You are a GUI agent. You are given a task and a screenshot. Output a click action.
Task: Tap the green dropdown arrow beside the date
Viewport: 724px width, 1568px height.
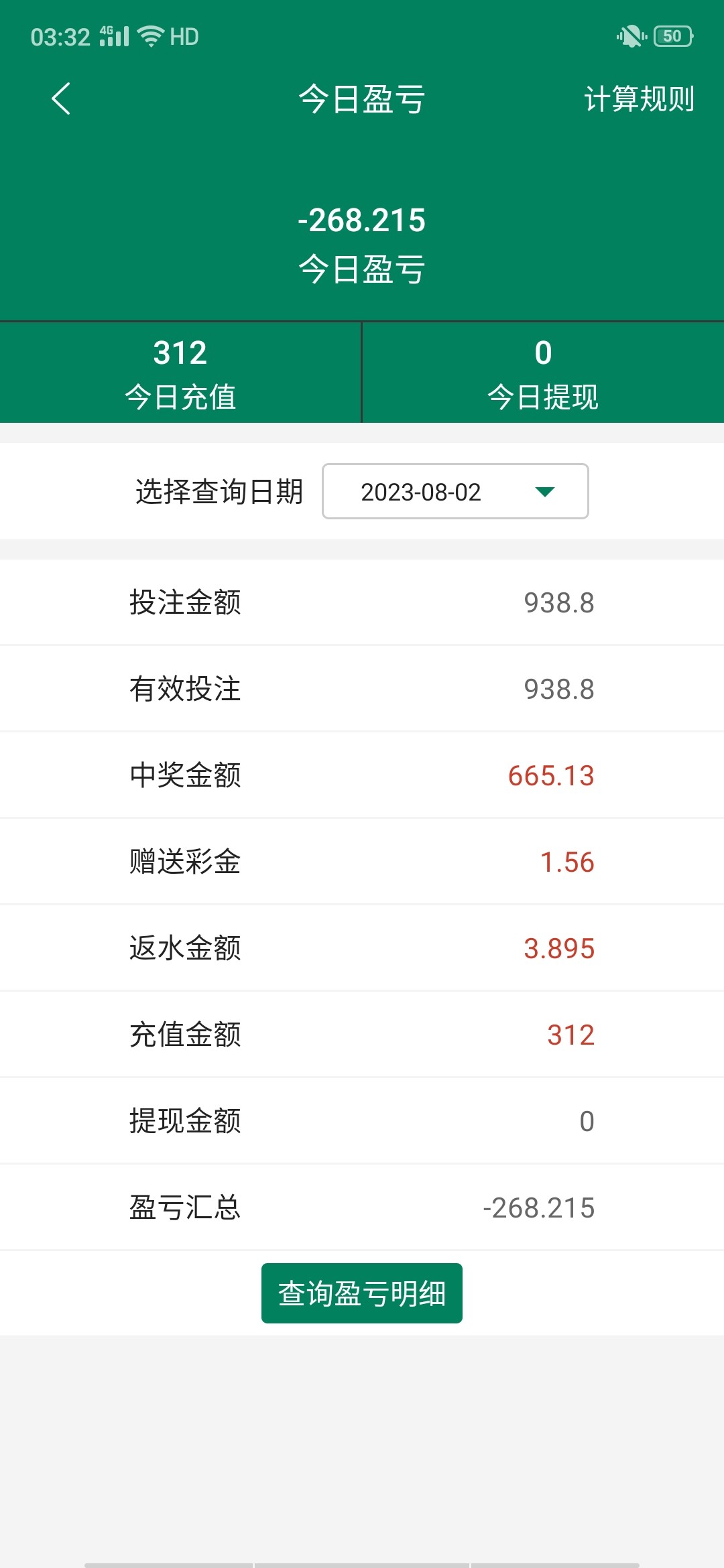(x=545, y=492)
